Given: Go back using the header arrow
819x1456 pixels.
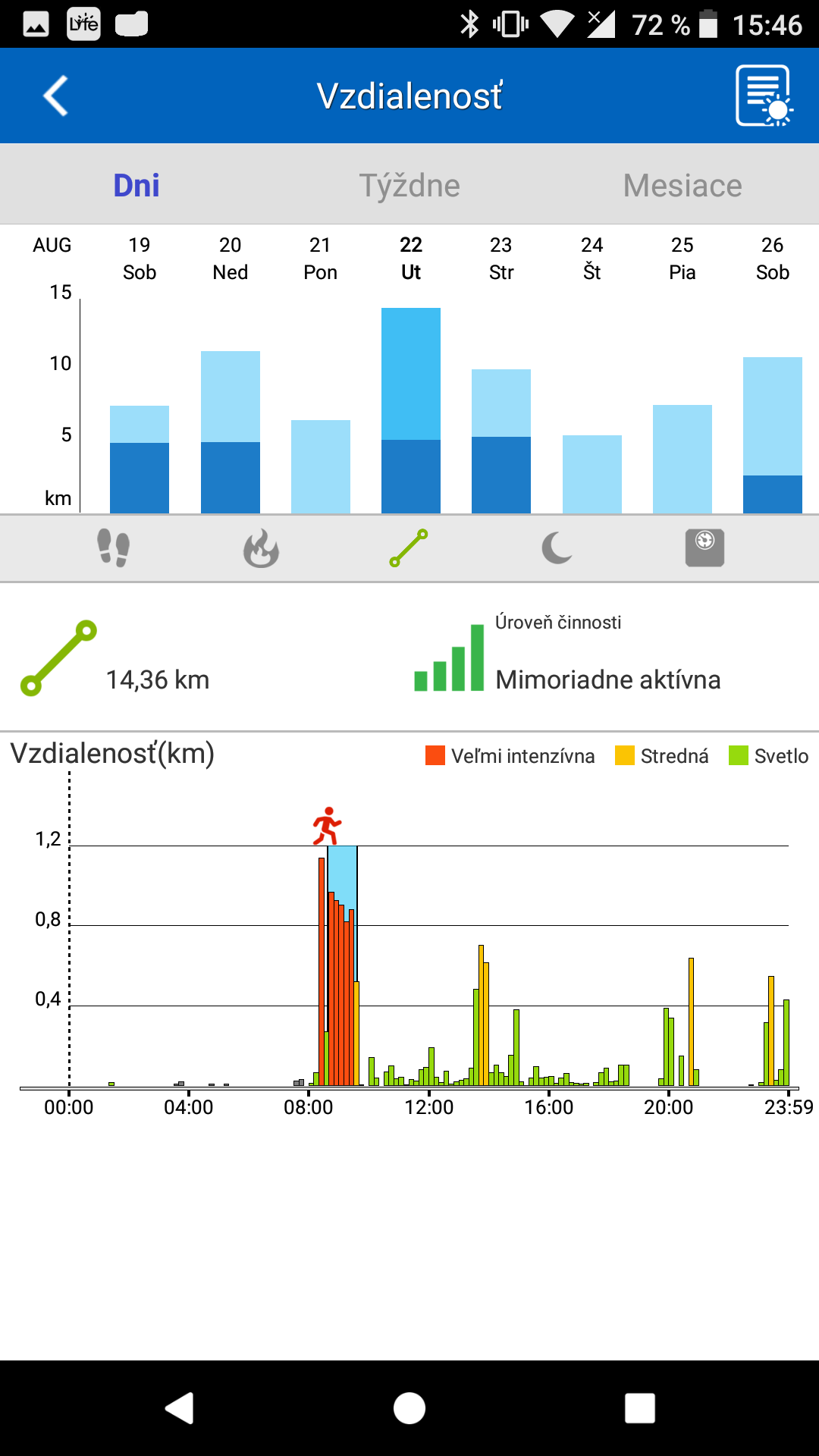Looking at the screenshot, I should [x=55, y=96].
